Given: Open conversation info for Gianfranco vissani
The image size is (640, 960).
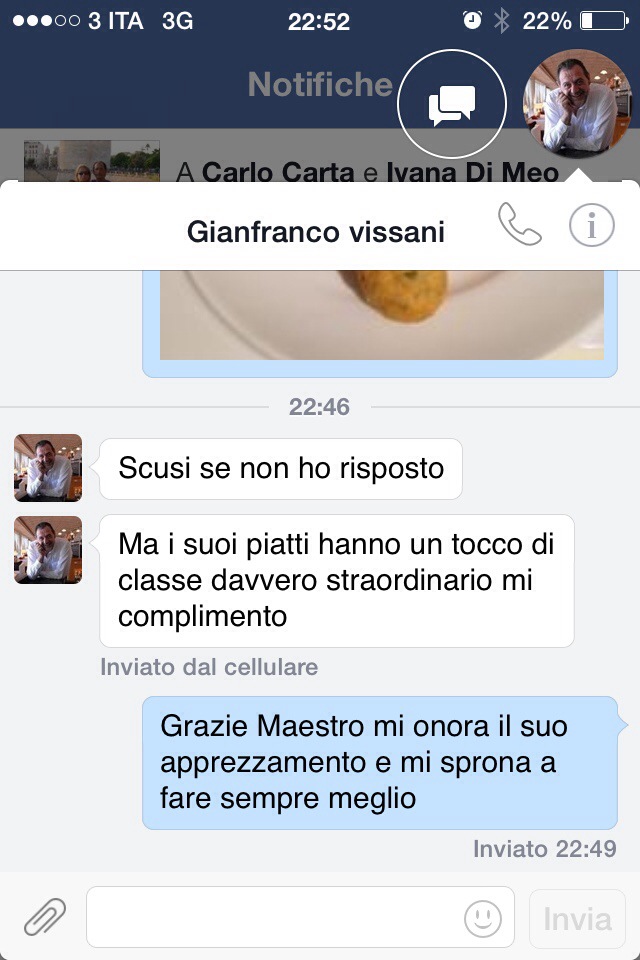Looking at the screenshot, I should [x=591, y=227].
